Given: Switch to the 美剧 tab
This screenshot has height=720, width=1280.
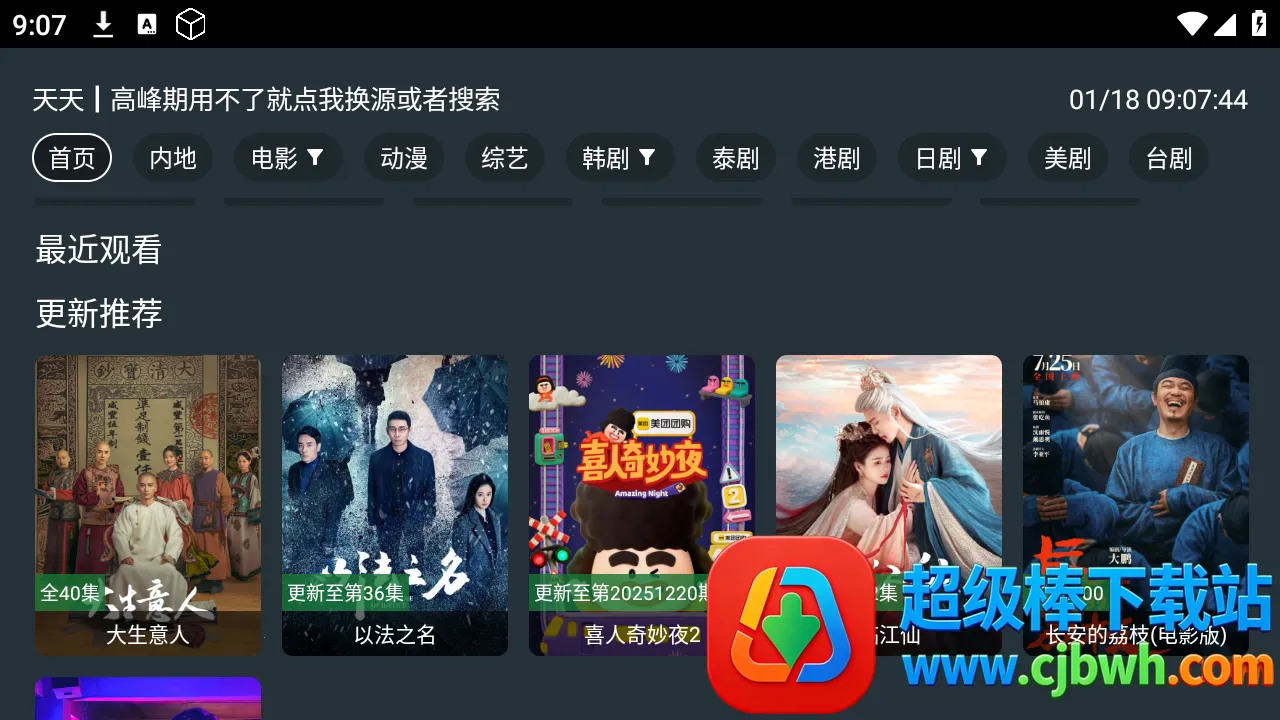Looking at the screenshot, I should [x=1067, y=158].
